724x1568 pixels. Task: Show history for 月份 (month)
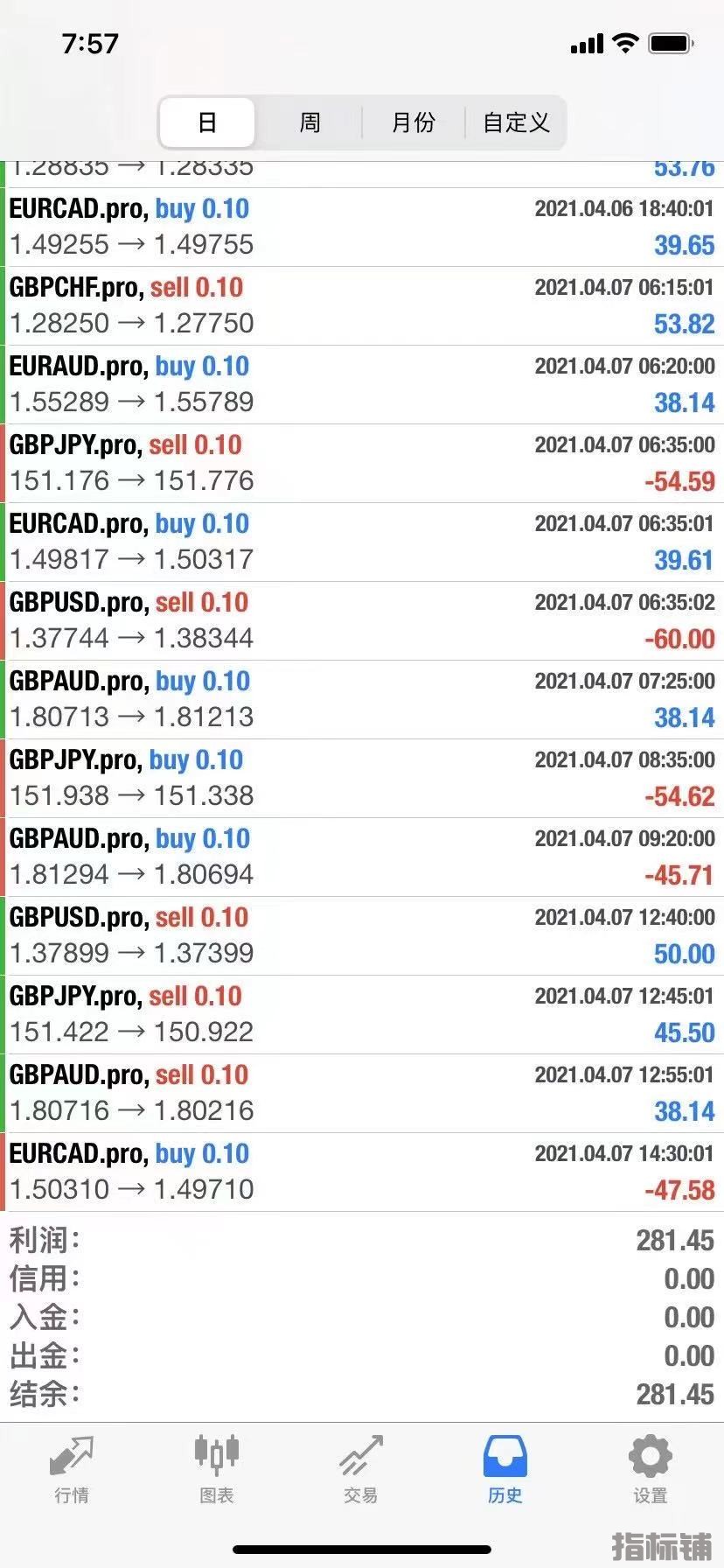pos(413,122)
